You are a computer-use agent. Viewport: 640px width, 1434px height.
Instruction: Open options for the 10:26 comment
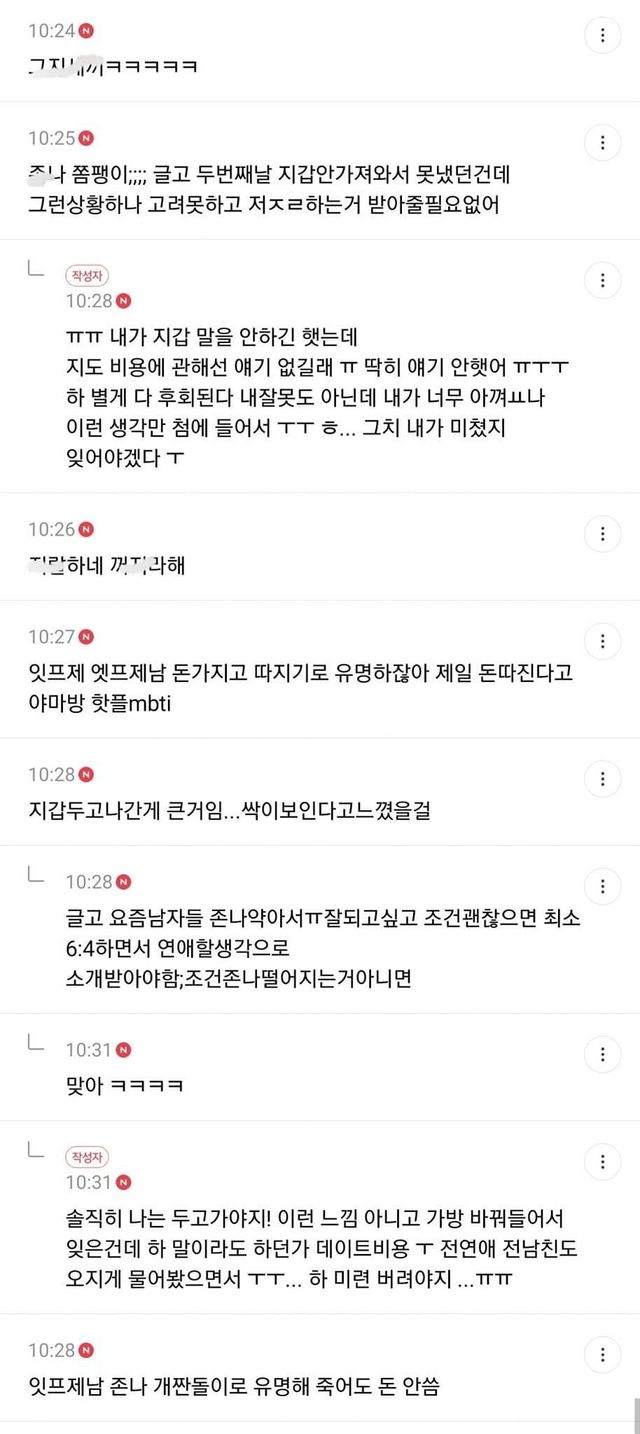602,534
